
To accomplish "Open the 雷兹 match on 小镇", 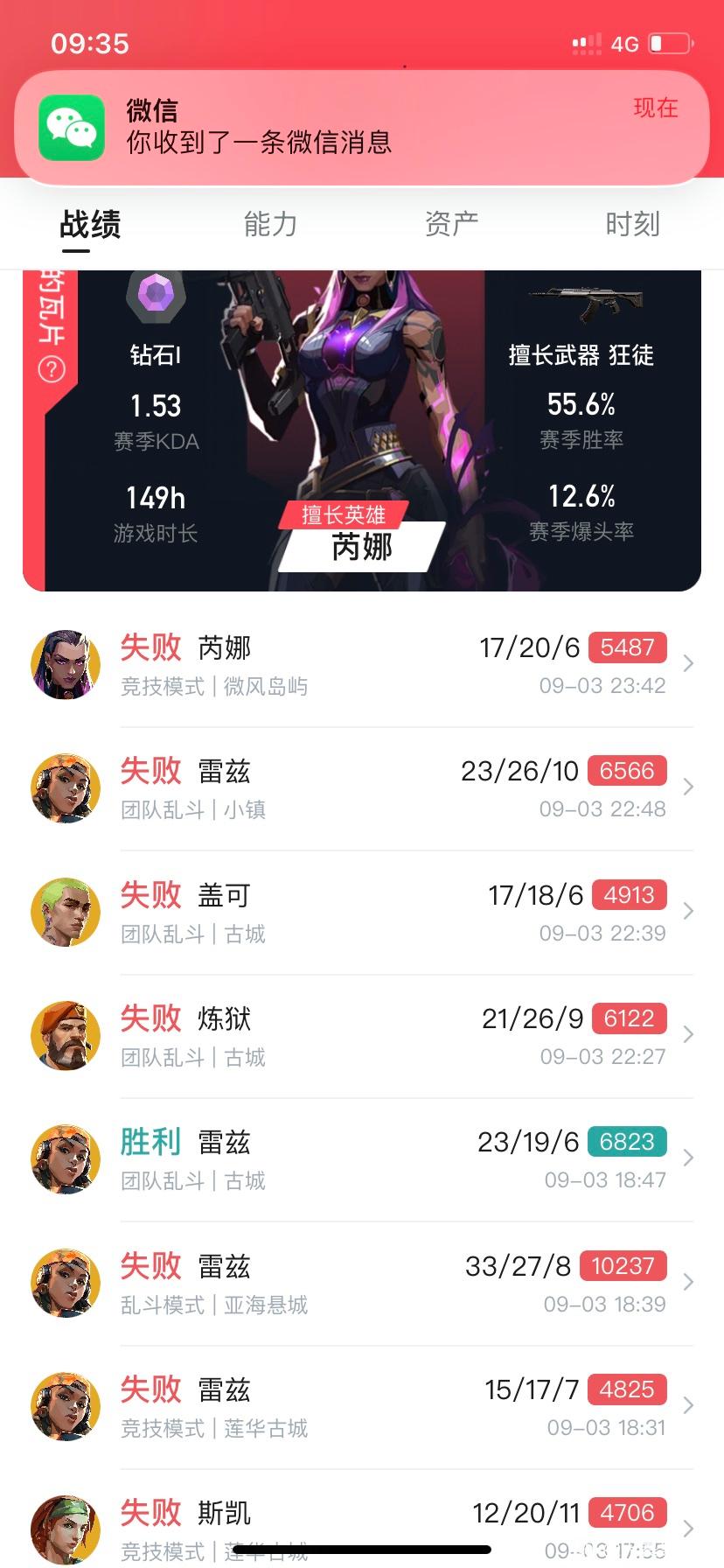I will tap(362, 788).
